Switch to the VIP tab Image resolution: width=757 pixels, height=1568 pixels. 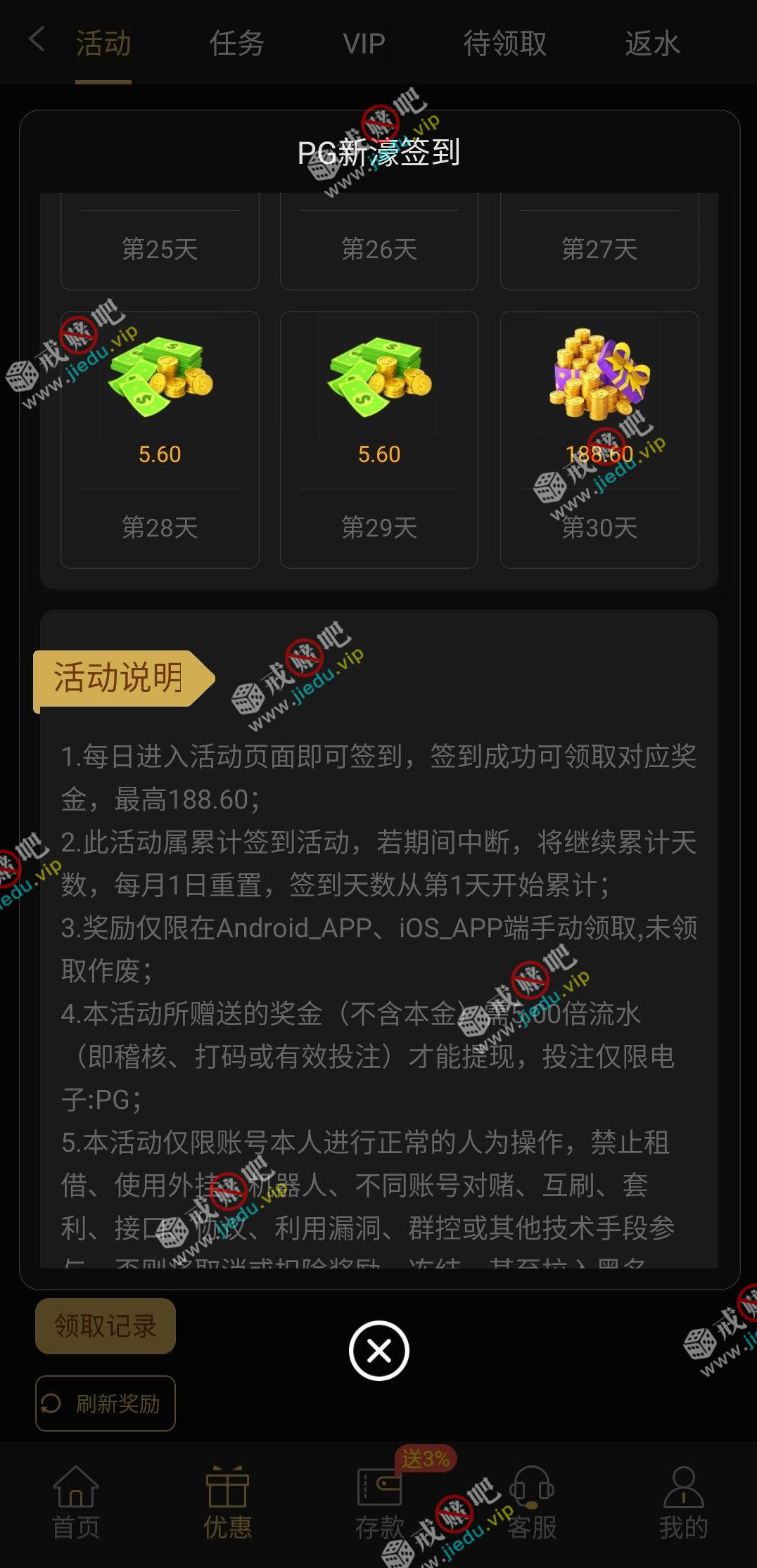tap(364, 44)
